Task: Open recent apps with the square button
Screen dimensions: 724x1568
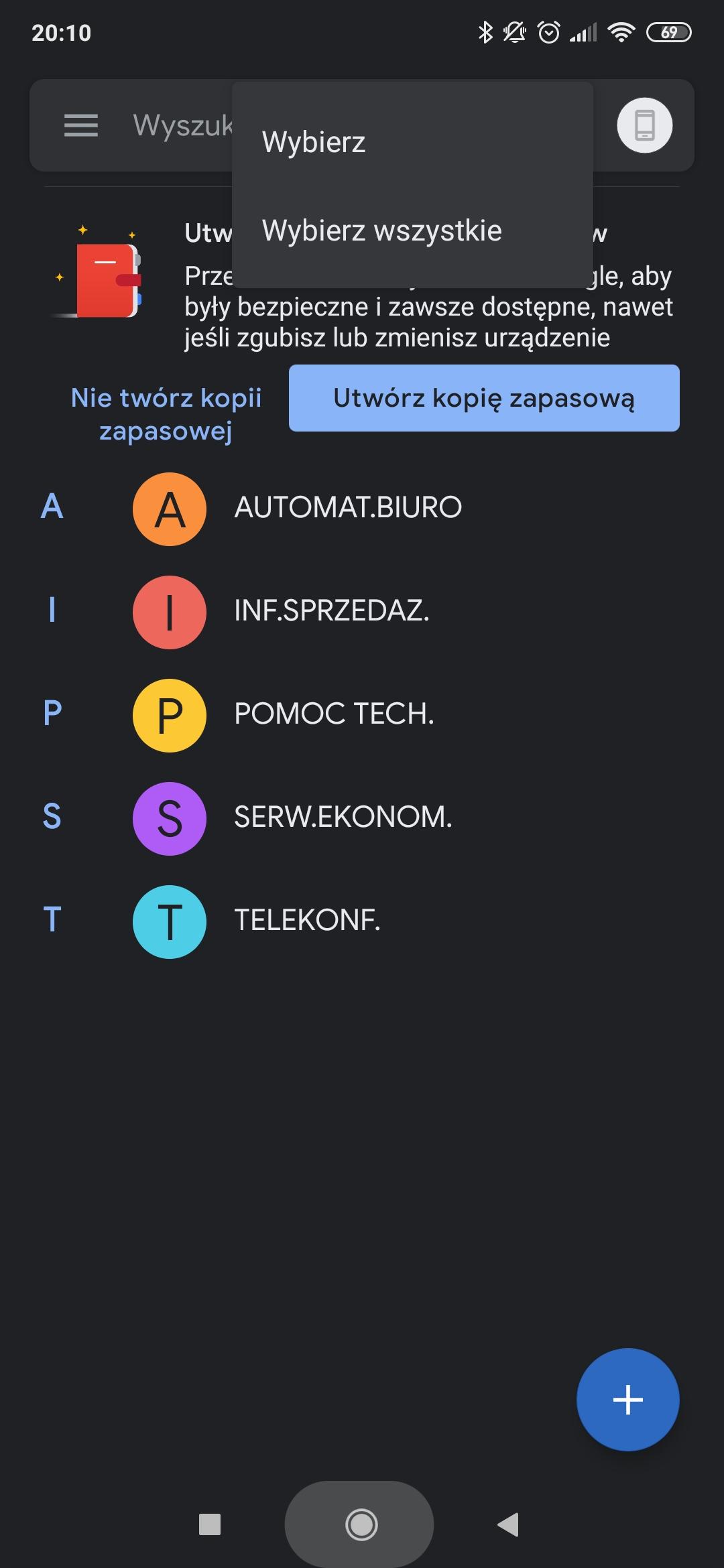Action: 210,1524
